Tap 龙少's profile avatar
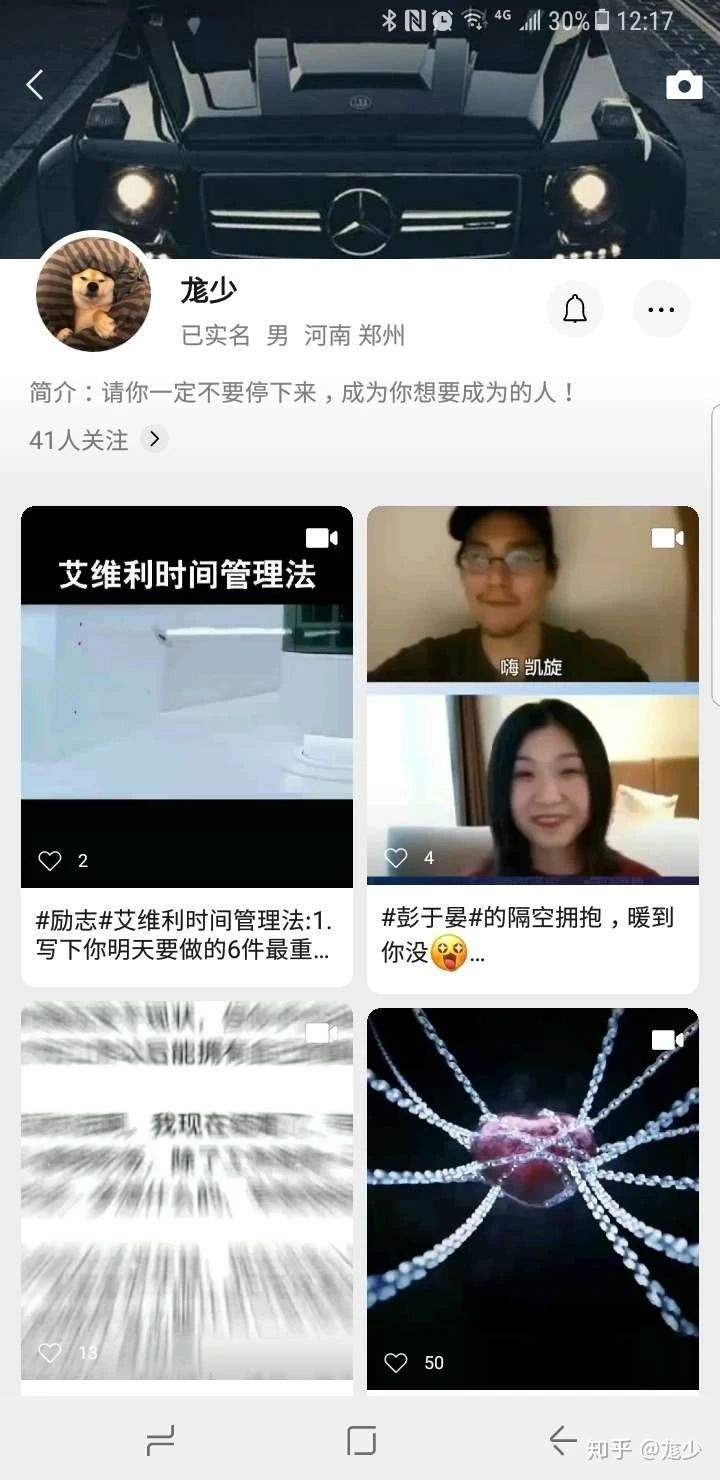The height and width of the screenshot is (1480, 720). point(92,302)
